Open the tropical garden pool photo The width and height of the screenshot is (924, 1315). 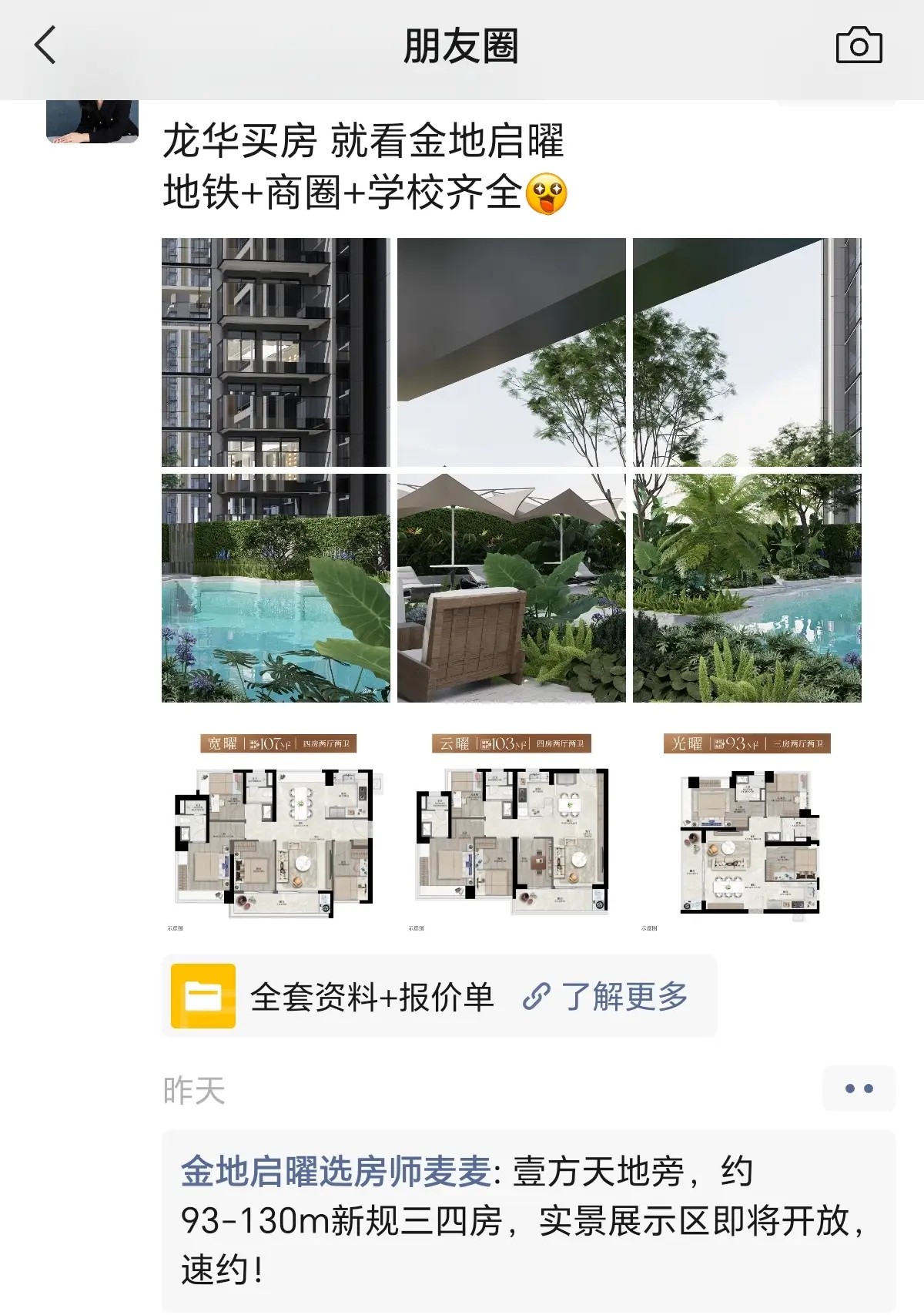[747, 588]
